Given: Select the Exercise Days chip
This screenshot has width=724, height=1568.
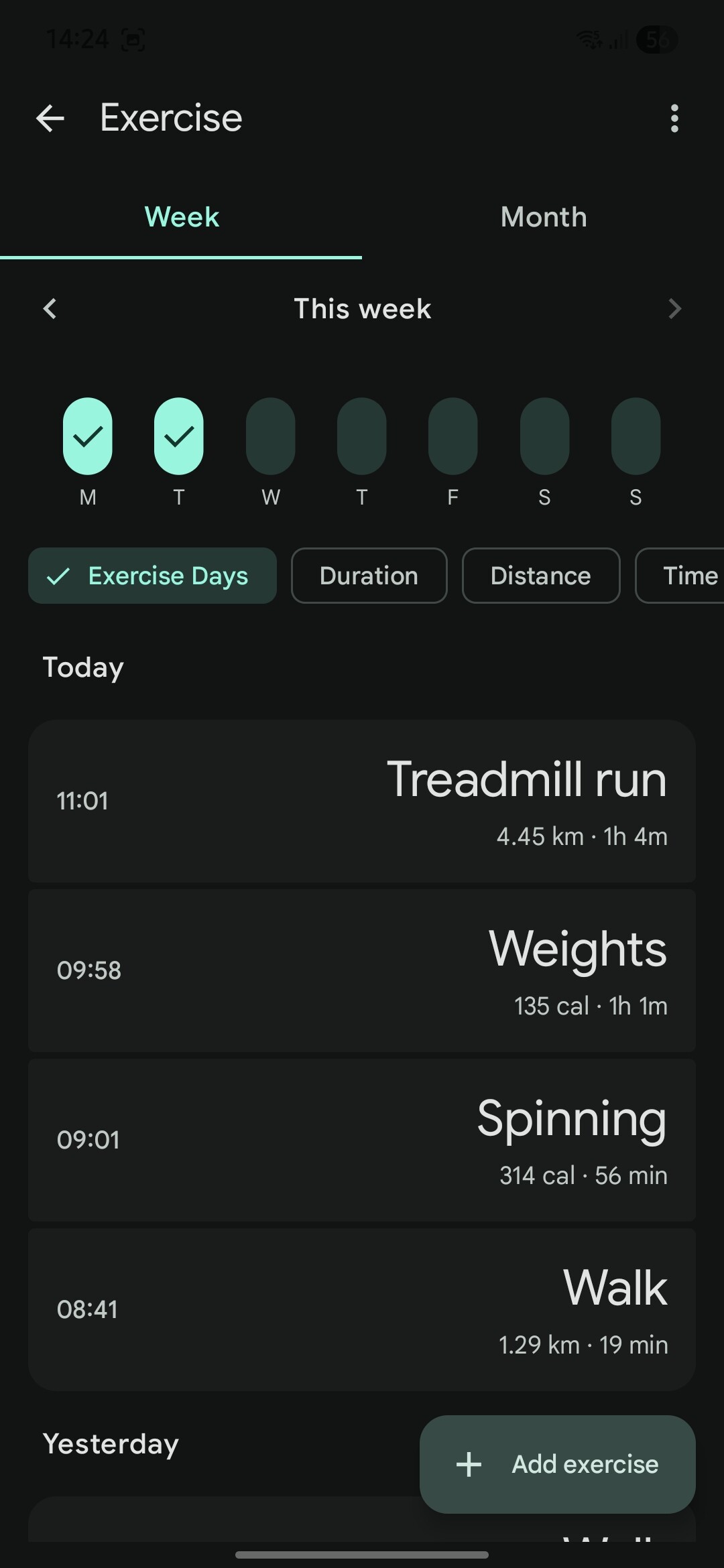Looking at the screenshot, I should 152,576.
